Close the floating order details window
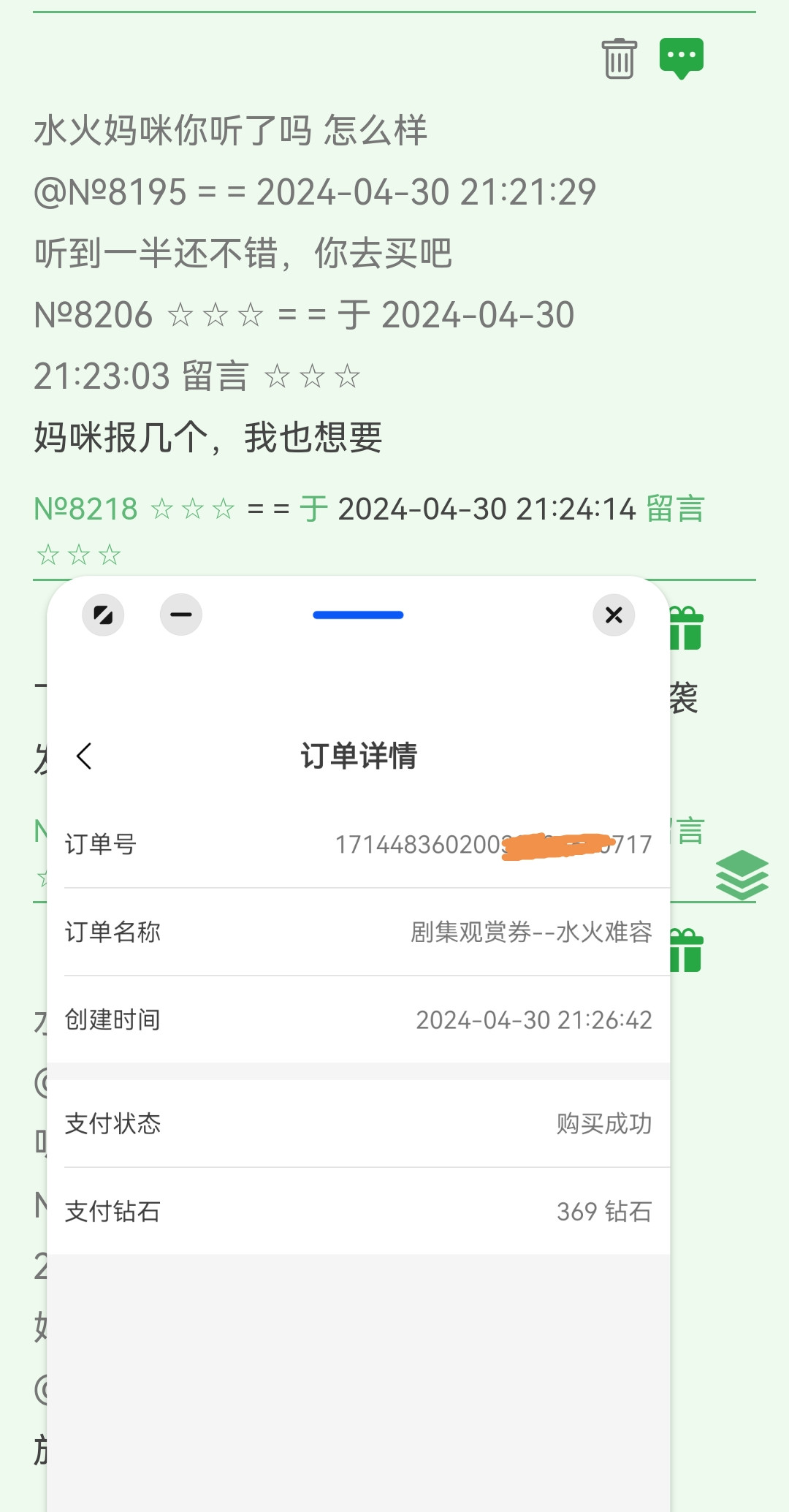 tap(614, 615)
